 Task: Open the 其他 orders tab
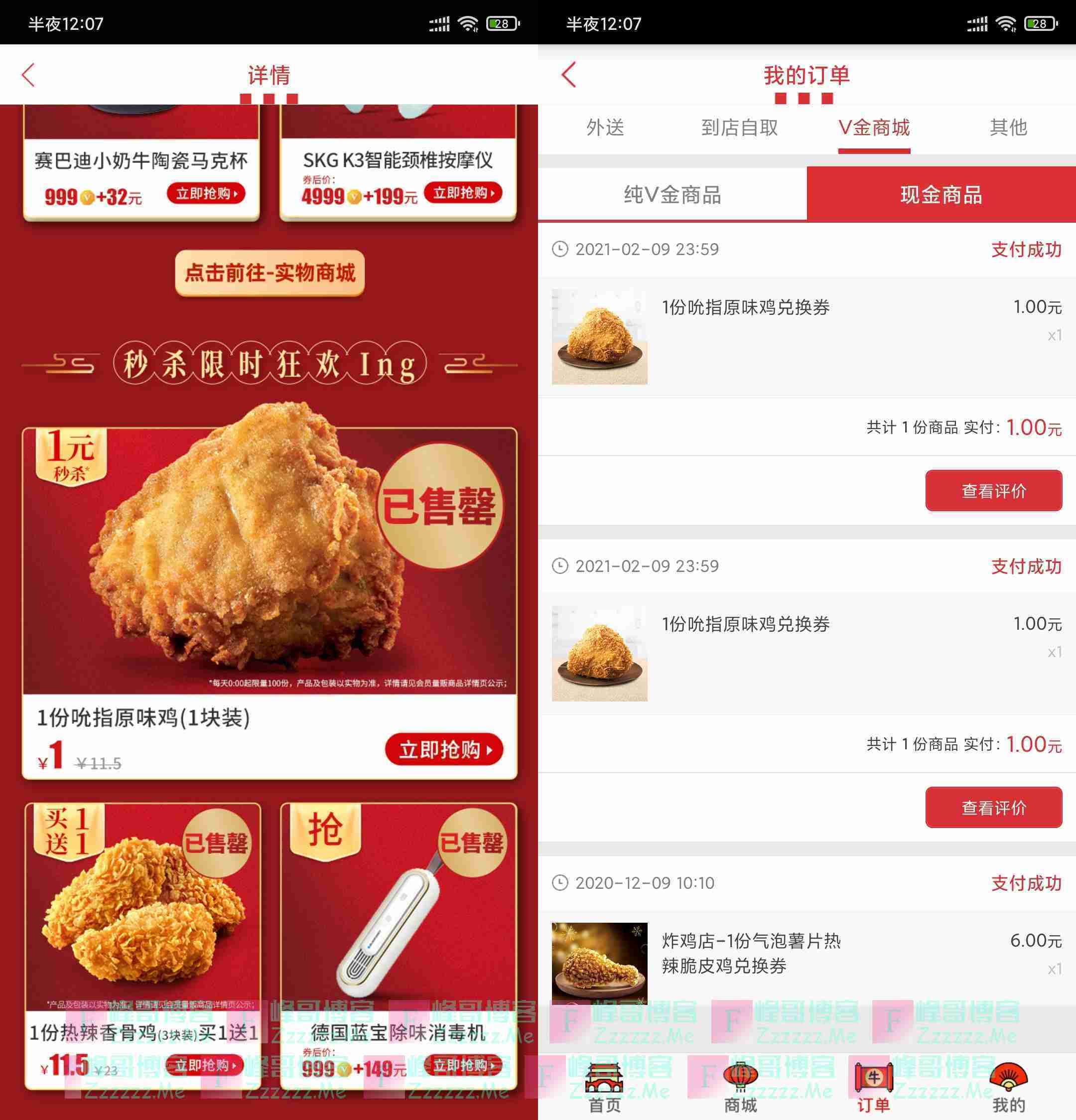pos(1008,128)
